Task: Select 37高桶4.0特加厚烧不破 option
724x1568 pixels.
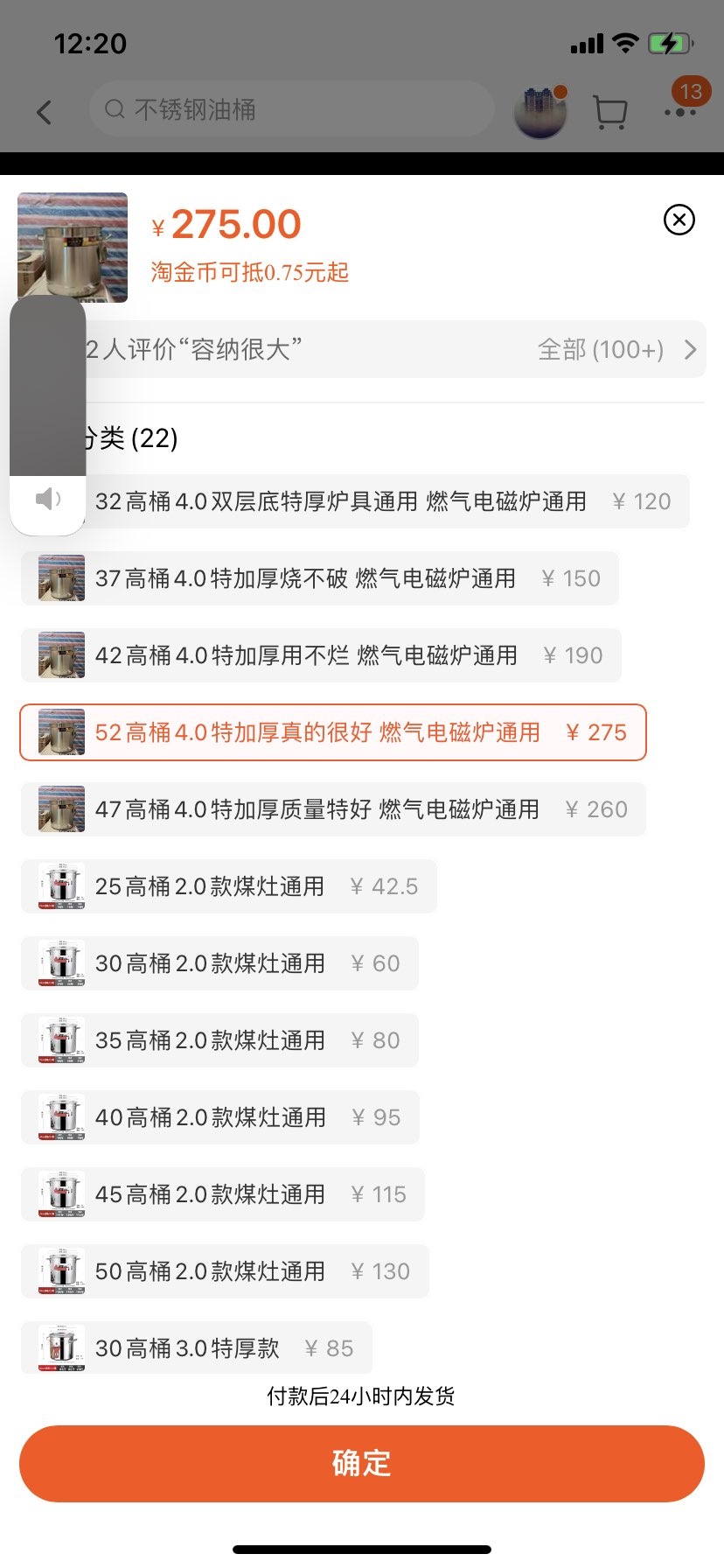Action: tap(320, 578)
